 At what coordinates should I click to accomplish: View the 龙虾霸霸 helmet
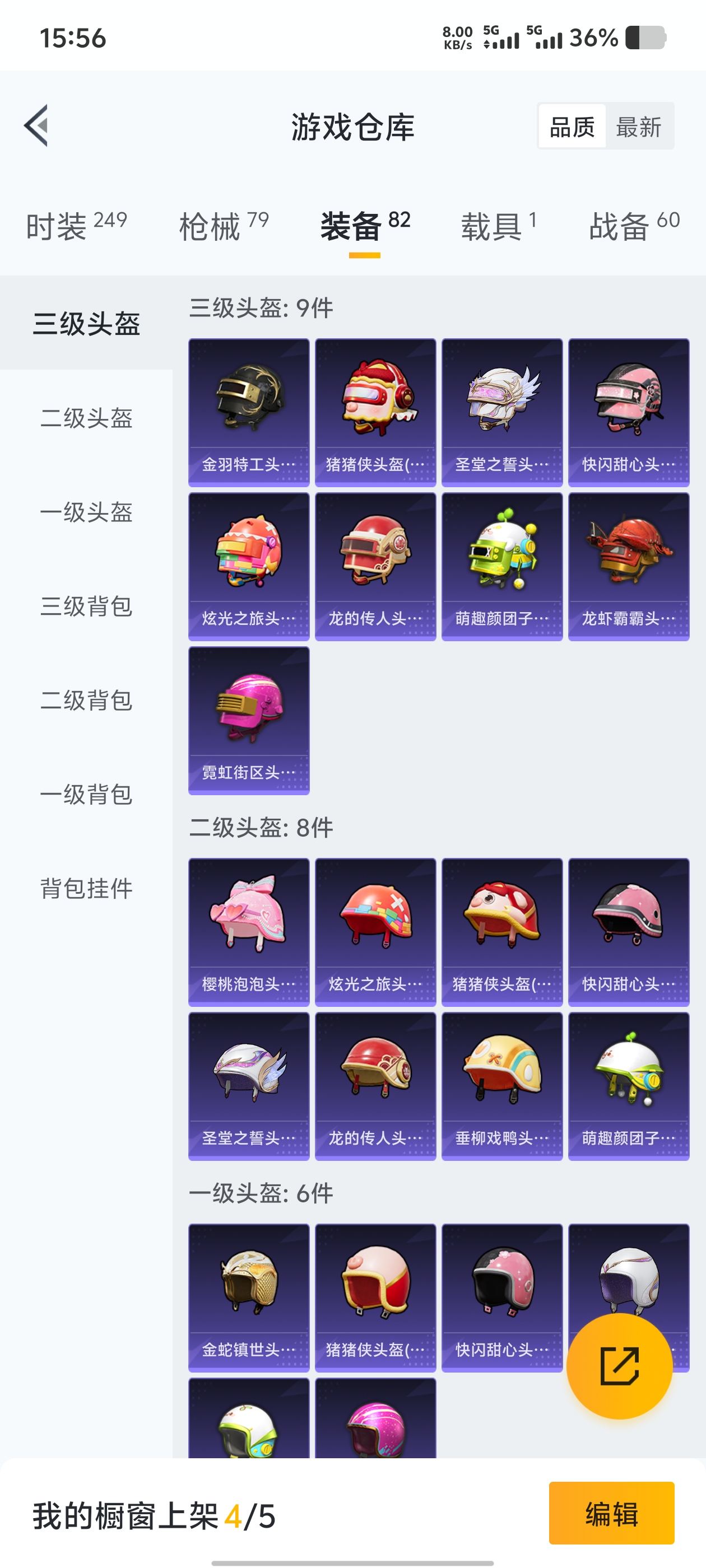click(628, 566)
